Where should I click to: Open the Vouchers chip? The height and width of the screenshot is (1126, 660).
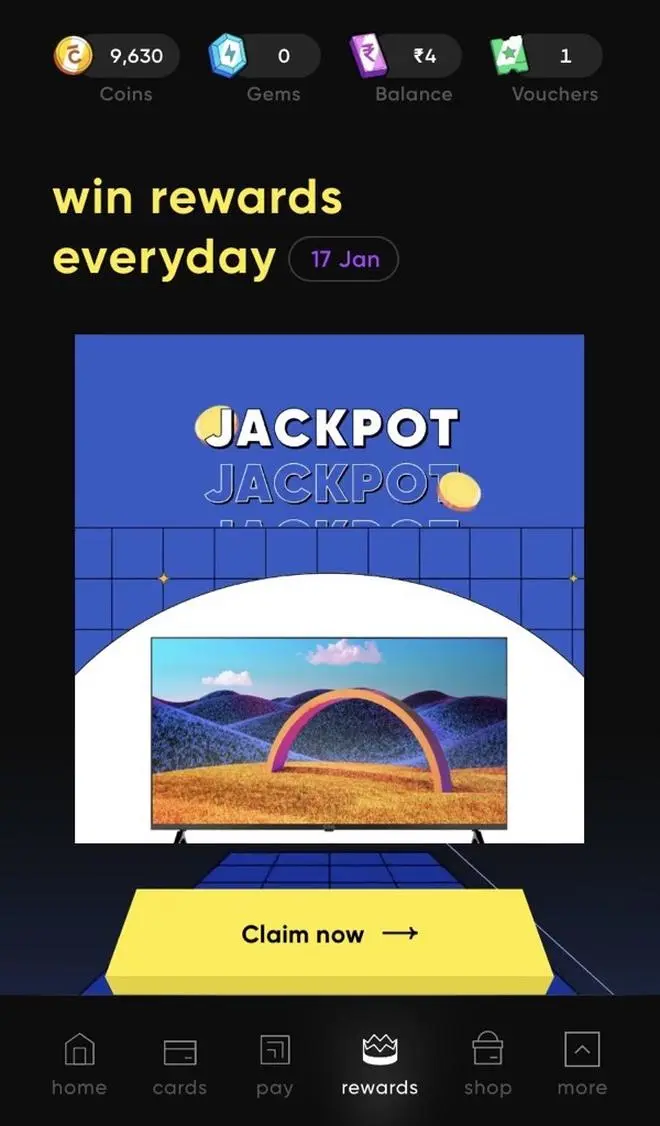coord(546,56)
